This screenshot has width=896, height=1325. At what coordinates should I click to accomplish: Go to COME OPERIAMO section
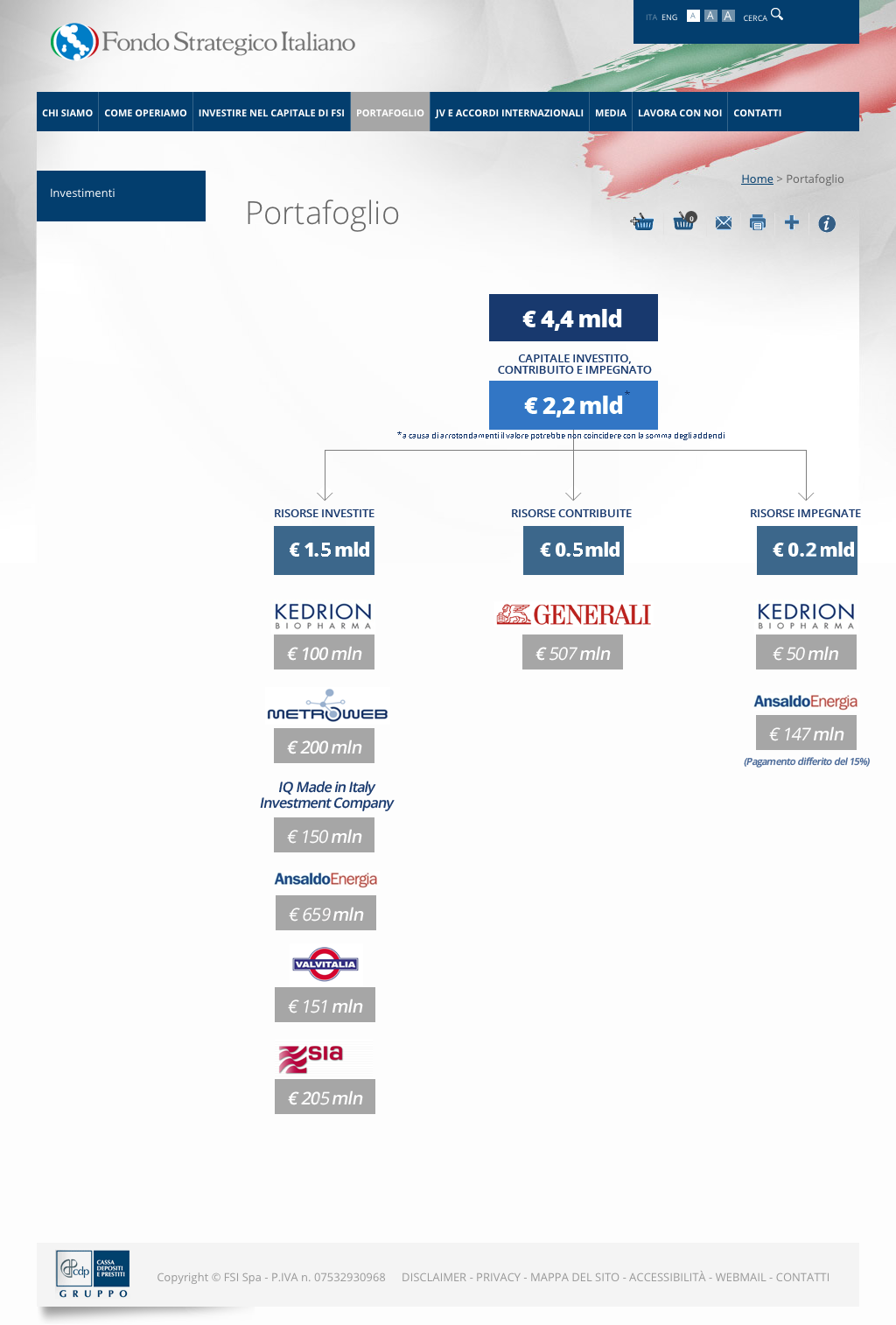pos(145,113)
